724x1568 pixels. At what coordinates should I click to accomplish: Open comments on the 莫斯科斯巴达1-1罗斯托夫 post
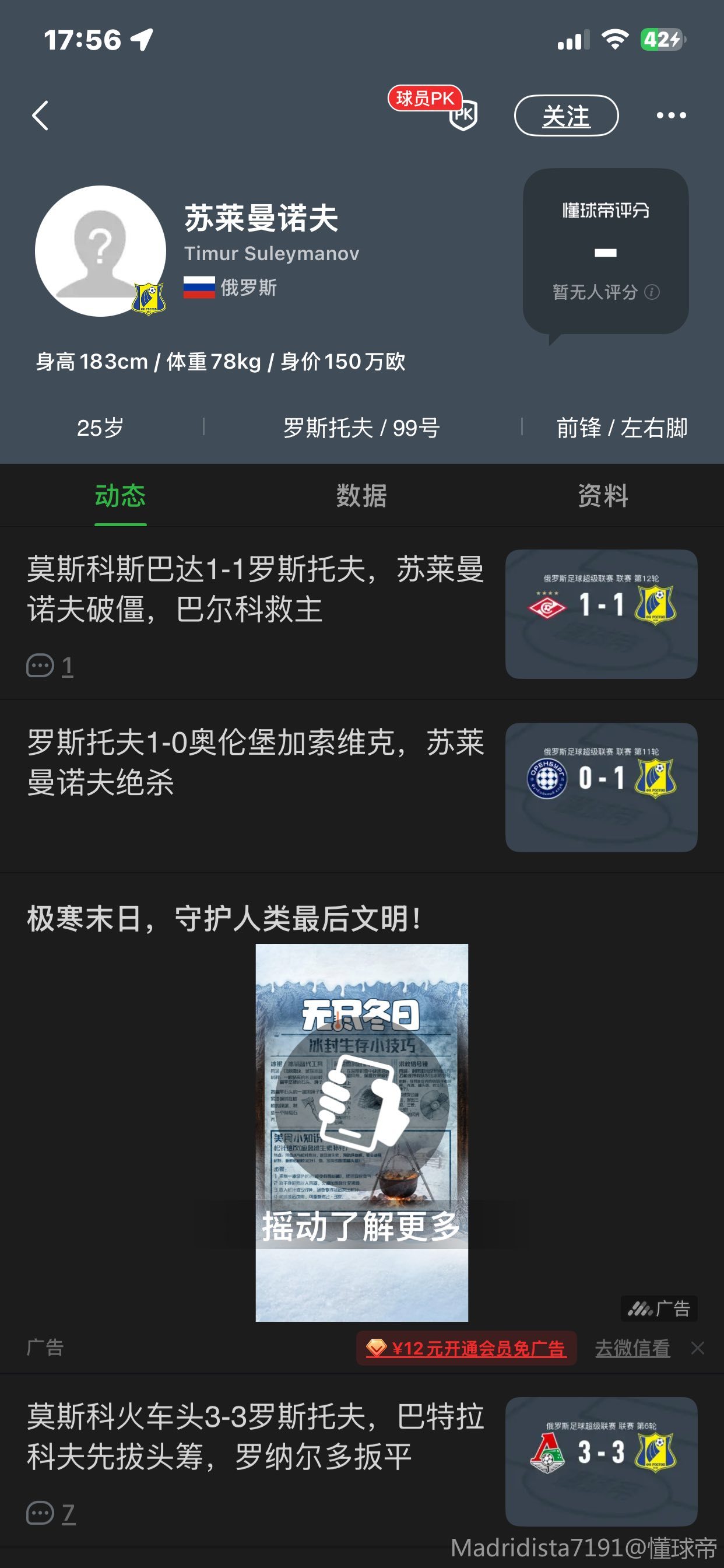click(x=50, y=666)
